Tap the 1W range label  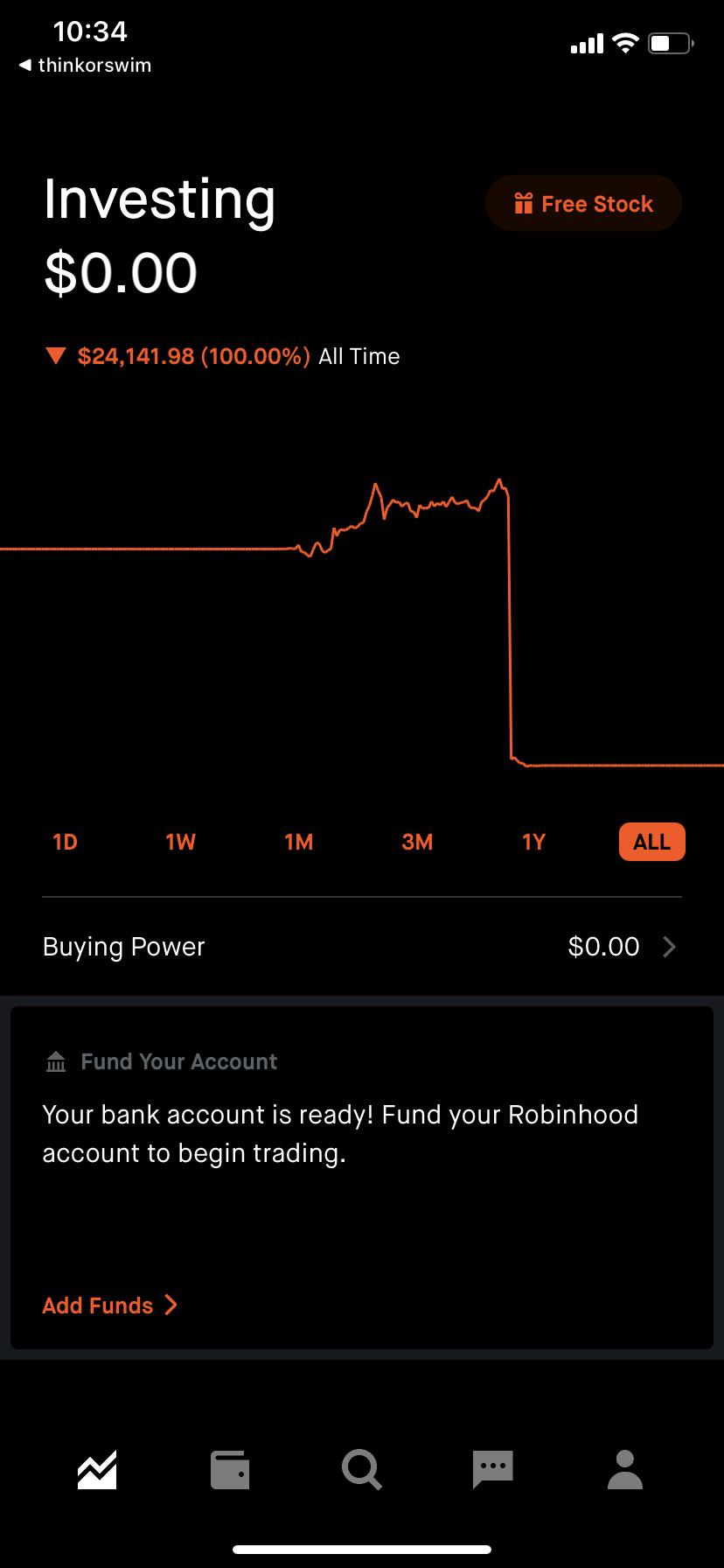click(x=181, y=841)
